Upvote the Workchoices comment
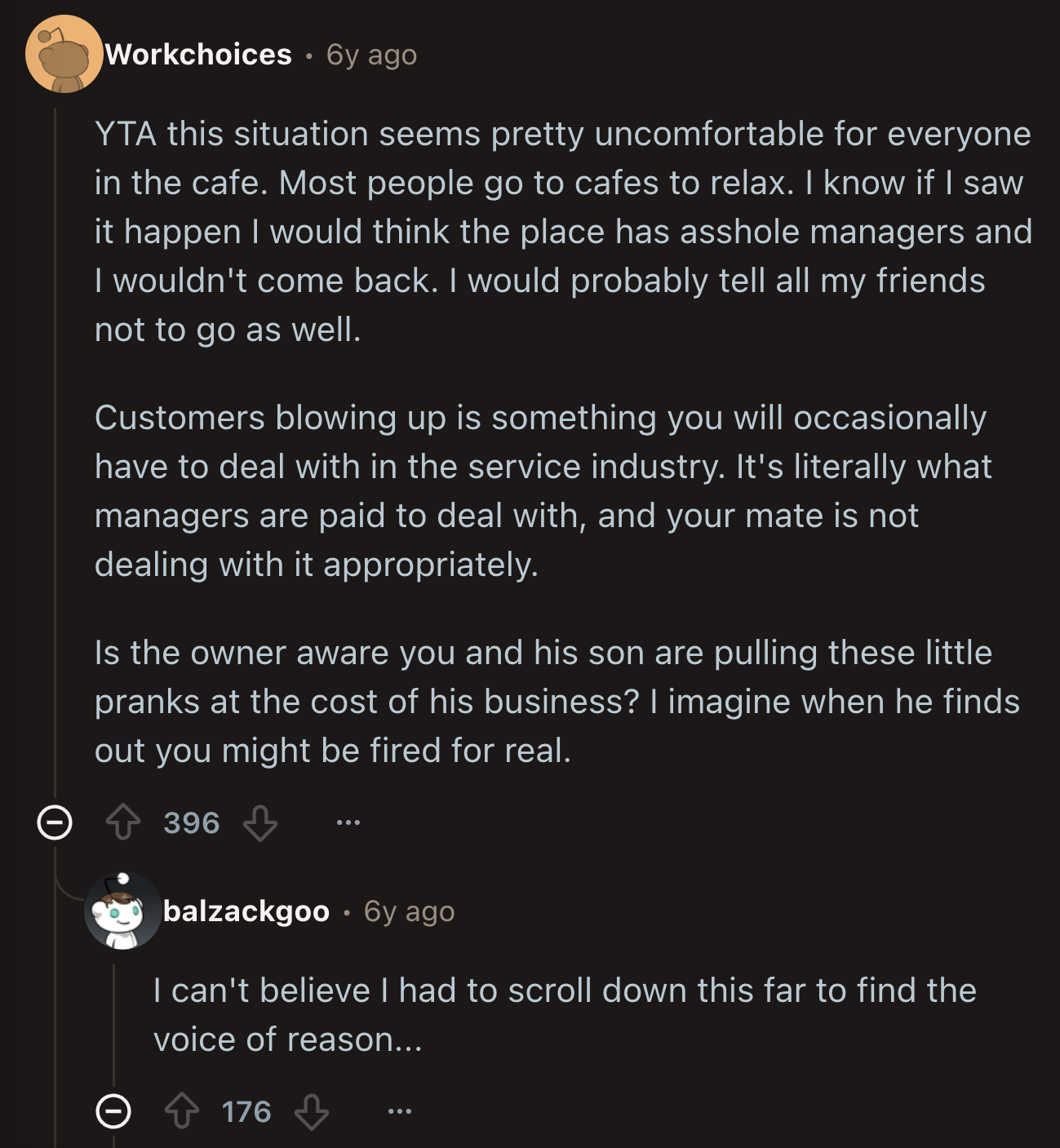 (x=123, y=822)
